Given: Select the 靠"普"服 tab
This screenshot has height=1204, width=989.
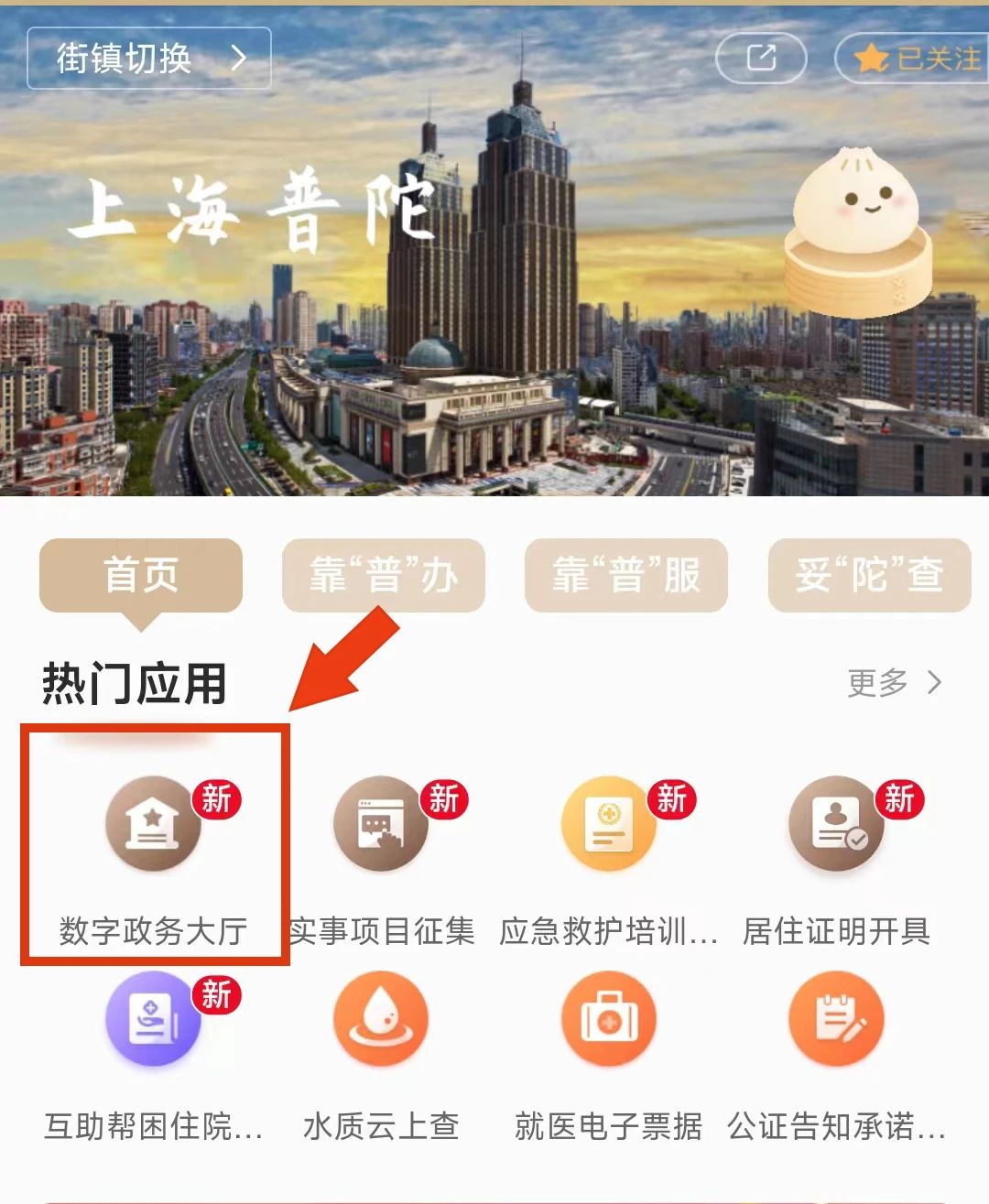Looking at the screenshot, I should 626,575.
